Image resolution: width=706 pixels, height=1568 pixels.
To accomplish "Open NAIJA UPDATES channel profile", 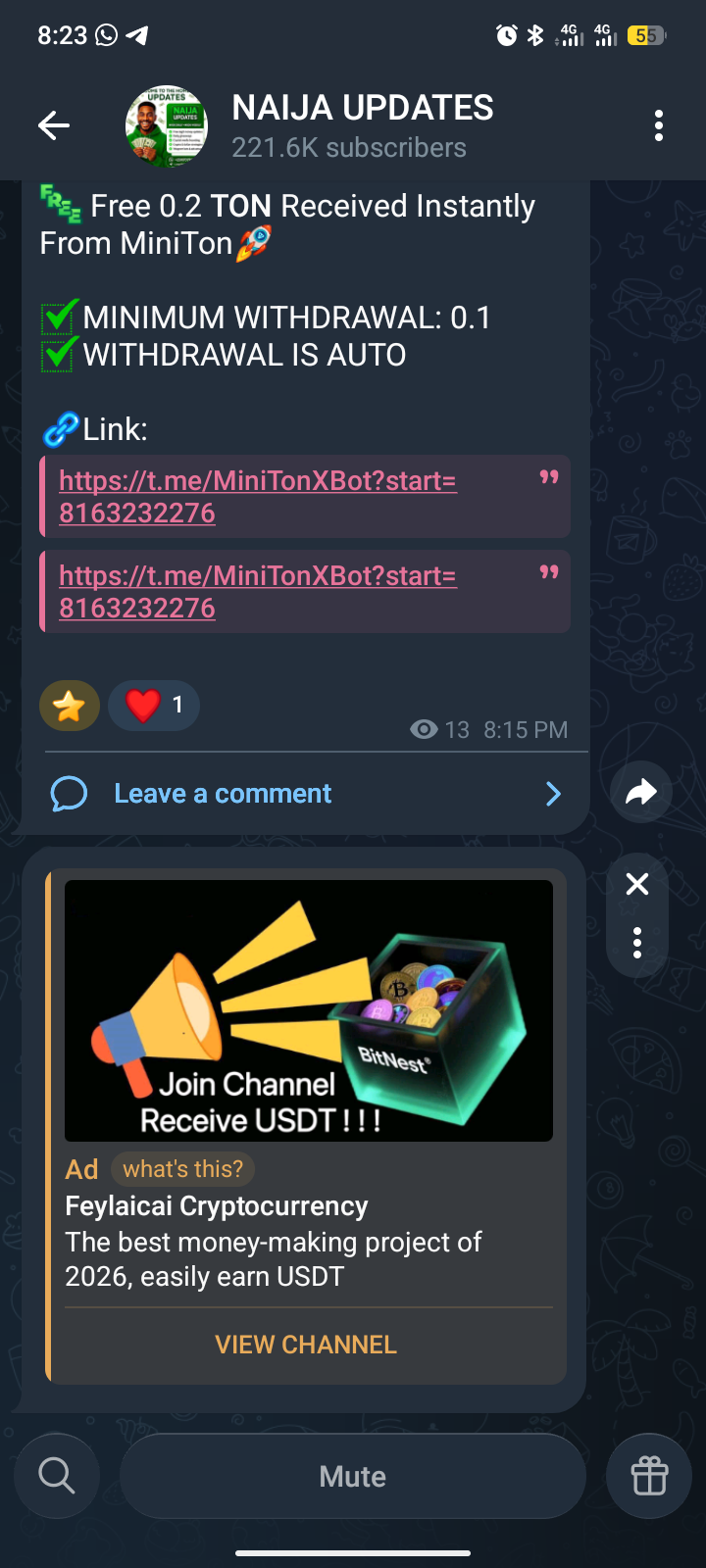I will (x=362, y=125).
